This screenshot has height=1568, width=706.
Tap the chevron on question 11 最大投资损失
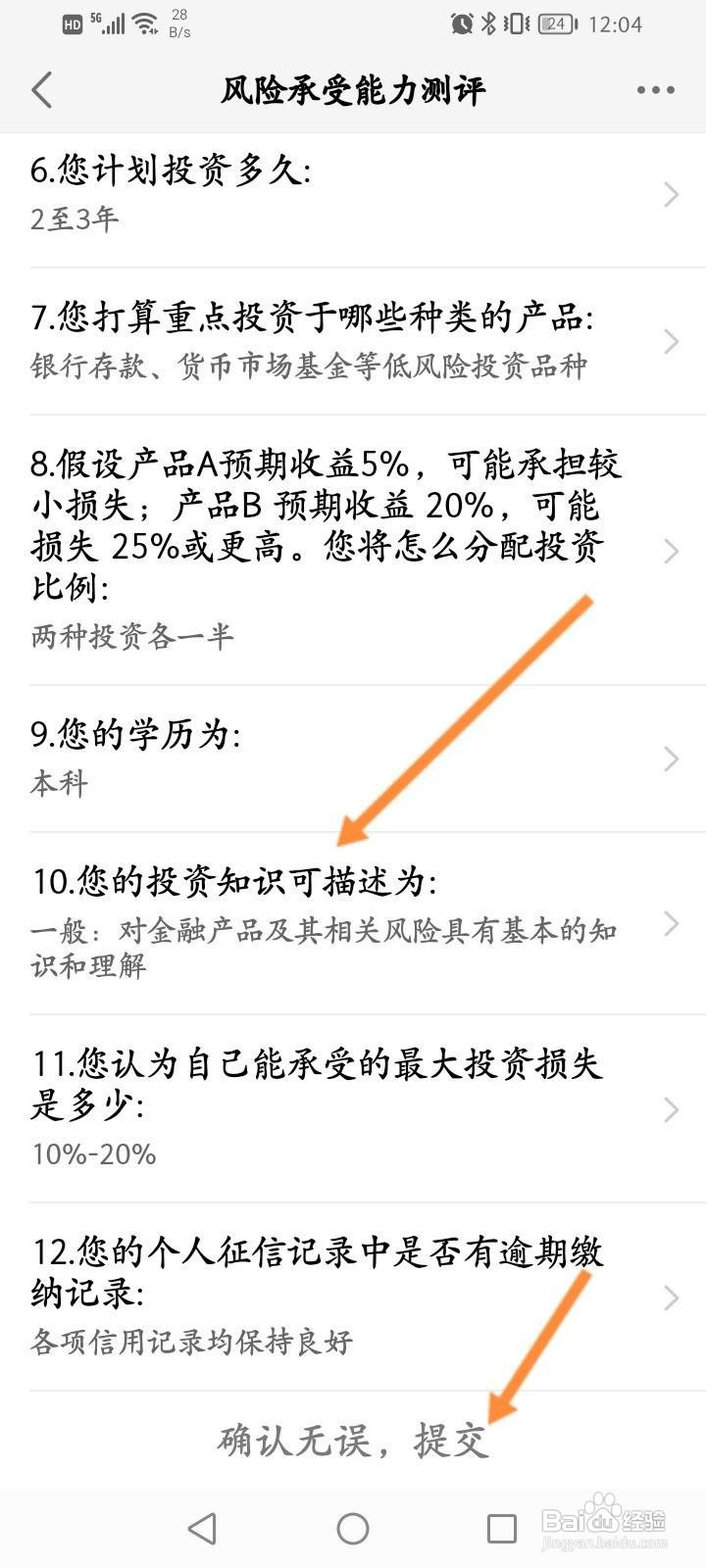pyautogui.click(x=671, y=1110)
